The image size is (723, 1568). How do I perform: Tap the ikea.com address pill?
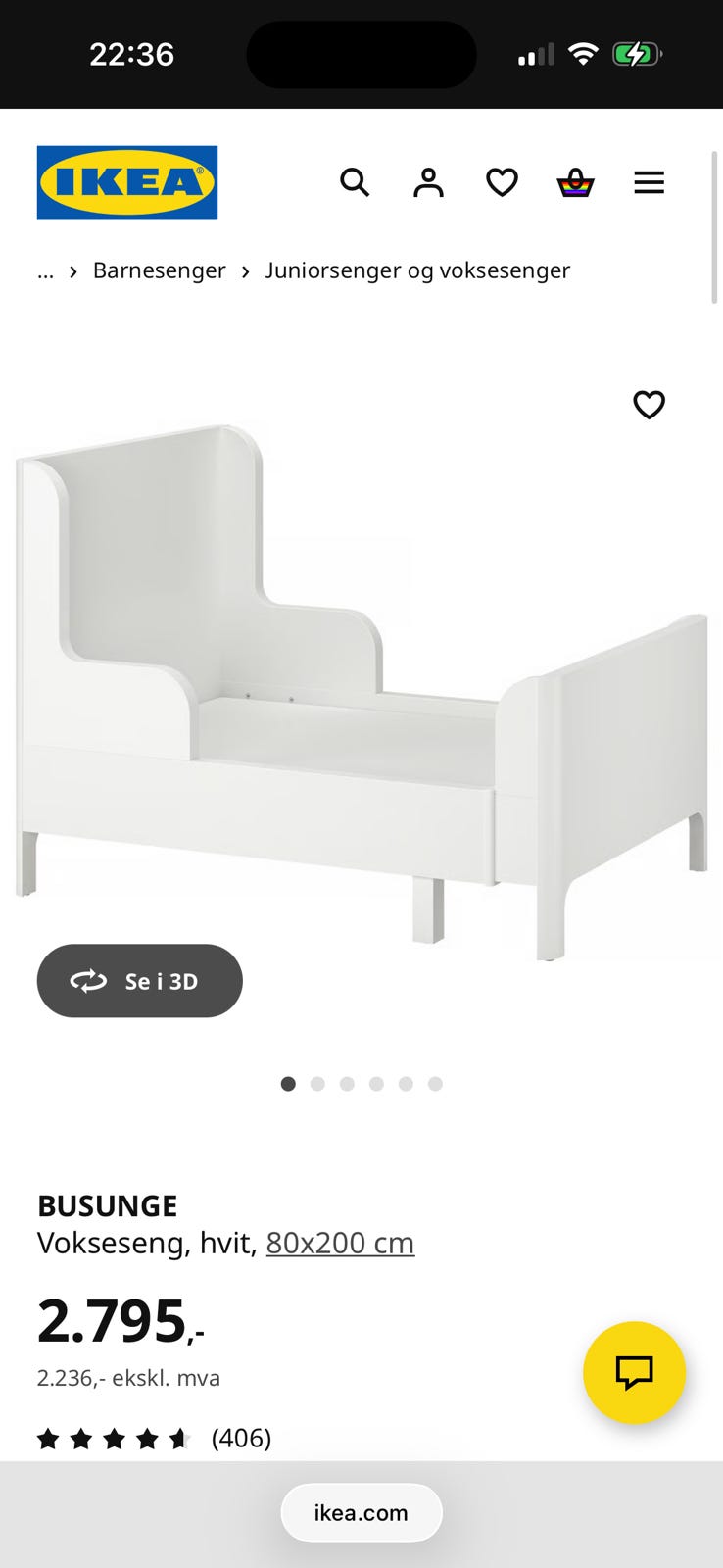pos(361,1512)
